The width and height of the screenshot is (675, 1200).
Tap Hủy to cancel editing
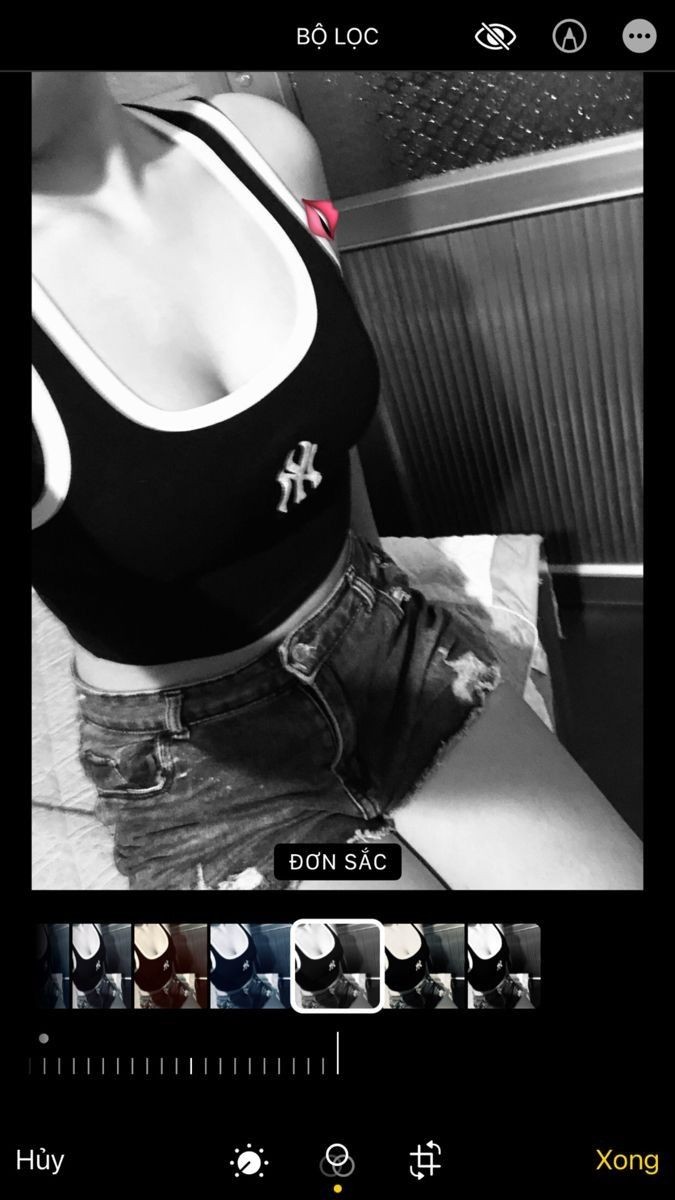coord(40,1160)
